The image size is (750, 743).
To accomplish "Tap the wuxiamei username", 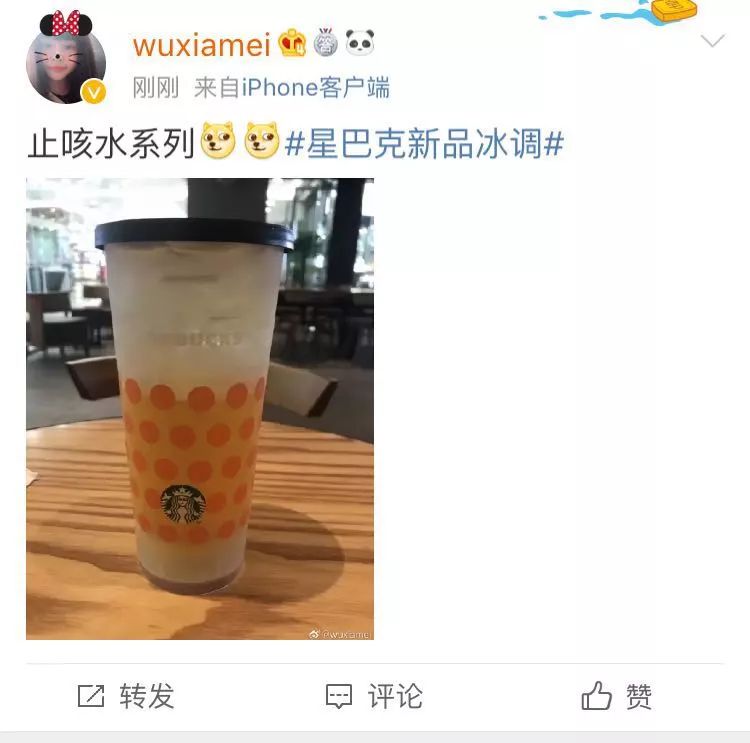I will coord(201,43).
